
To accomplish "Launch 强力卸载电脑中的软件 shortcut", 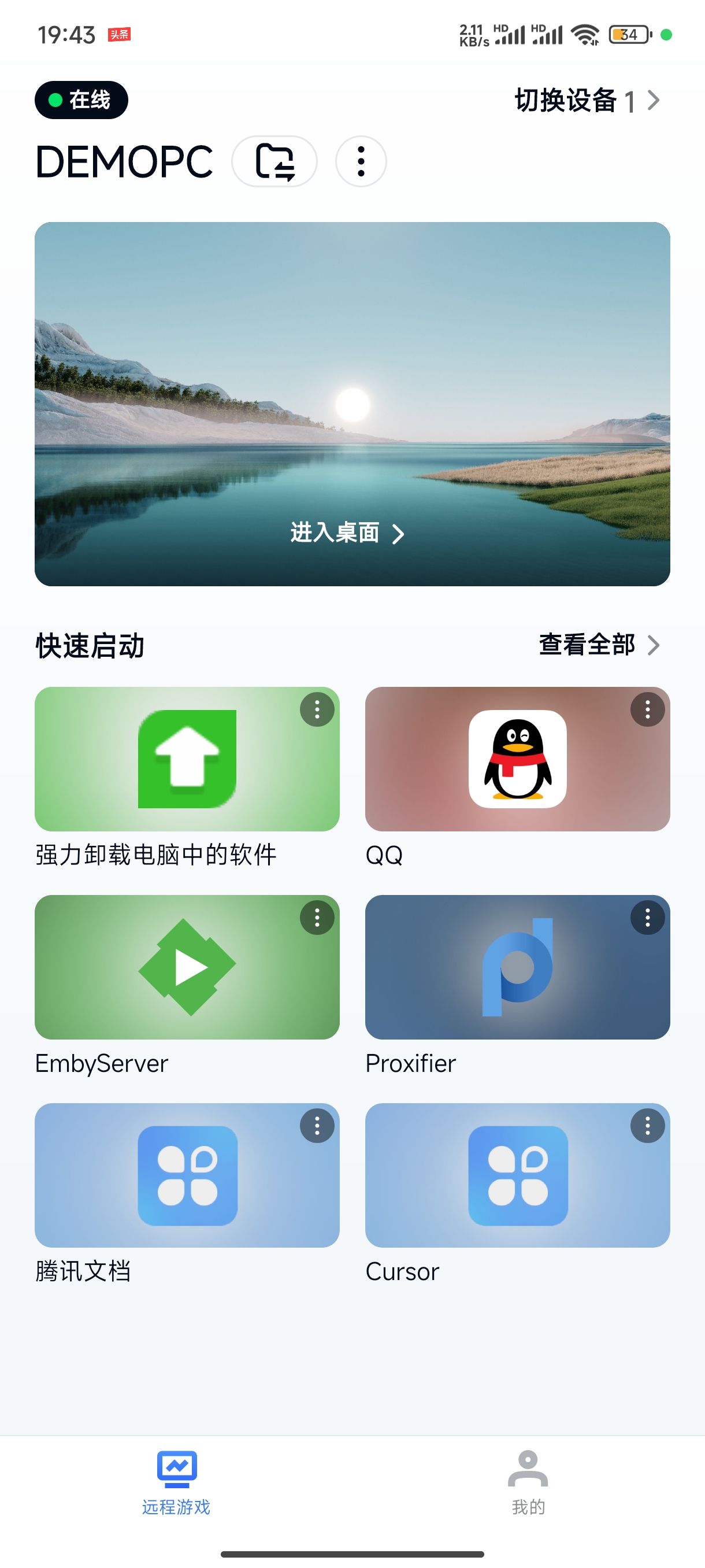I will click(x=187, y=759).
